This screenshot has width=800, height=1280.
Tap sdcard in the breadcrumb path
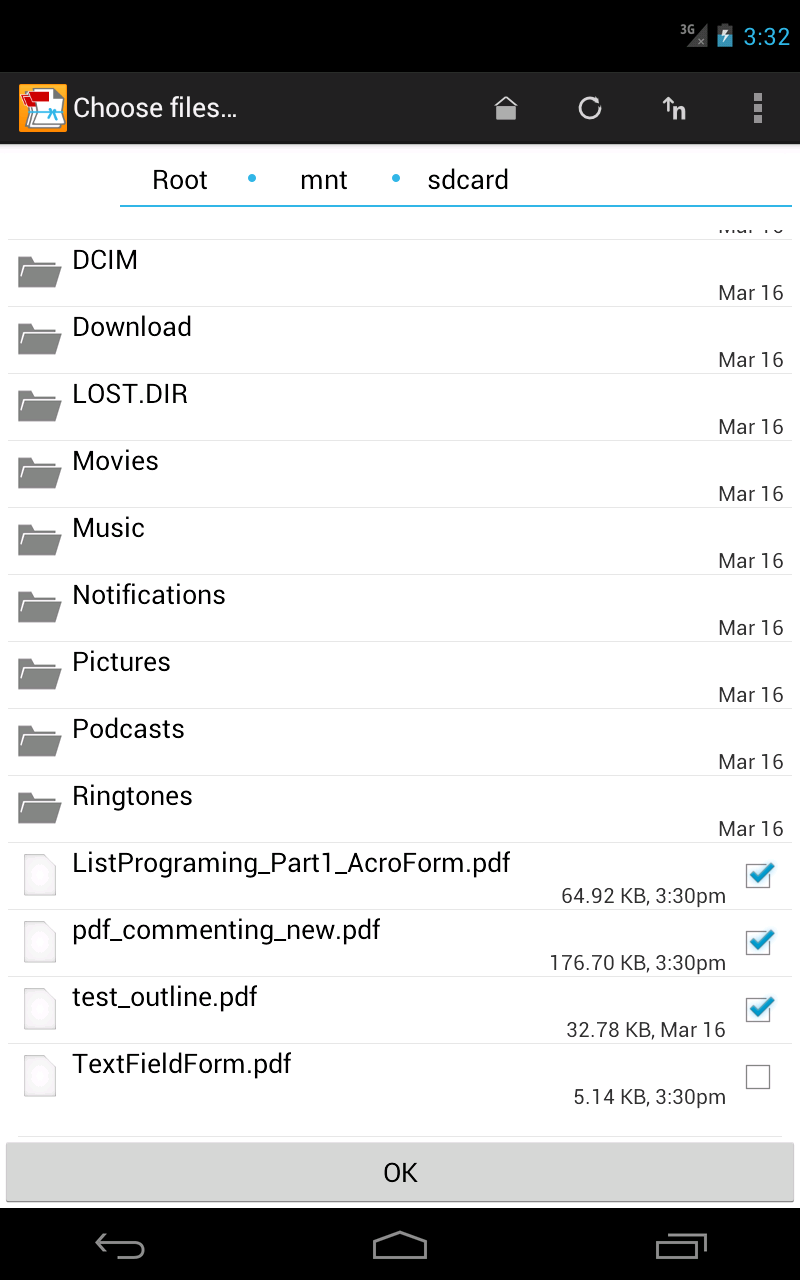467,179
